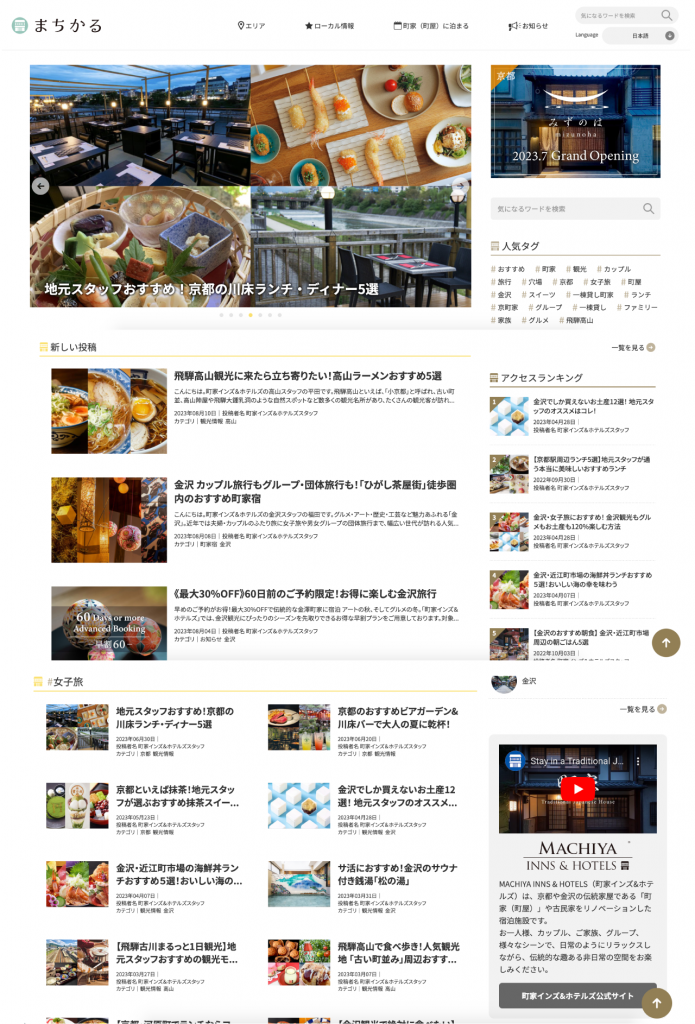Show previous slide in hero carousel
The image size is (695, 1024).
click(x=41, y=186)
